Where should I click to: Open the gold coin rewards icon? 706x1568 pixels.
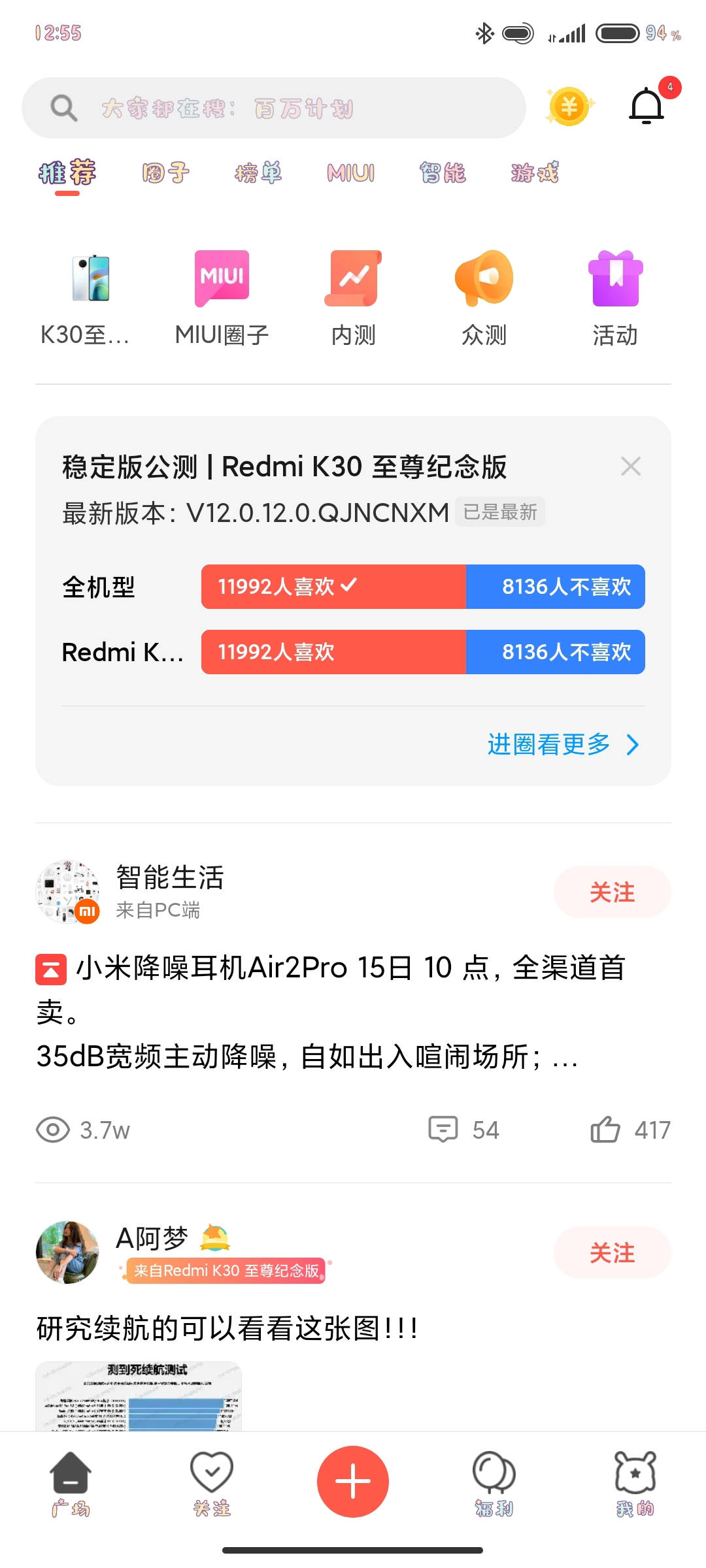tap(569, 106)
